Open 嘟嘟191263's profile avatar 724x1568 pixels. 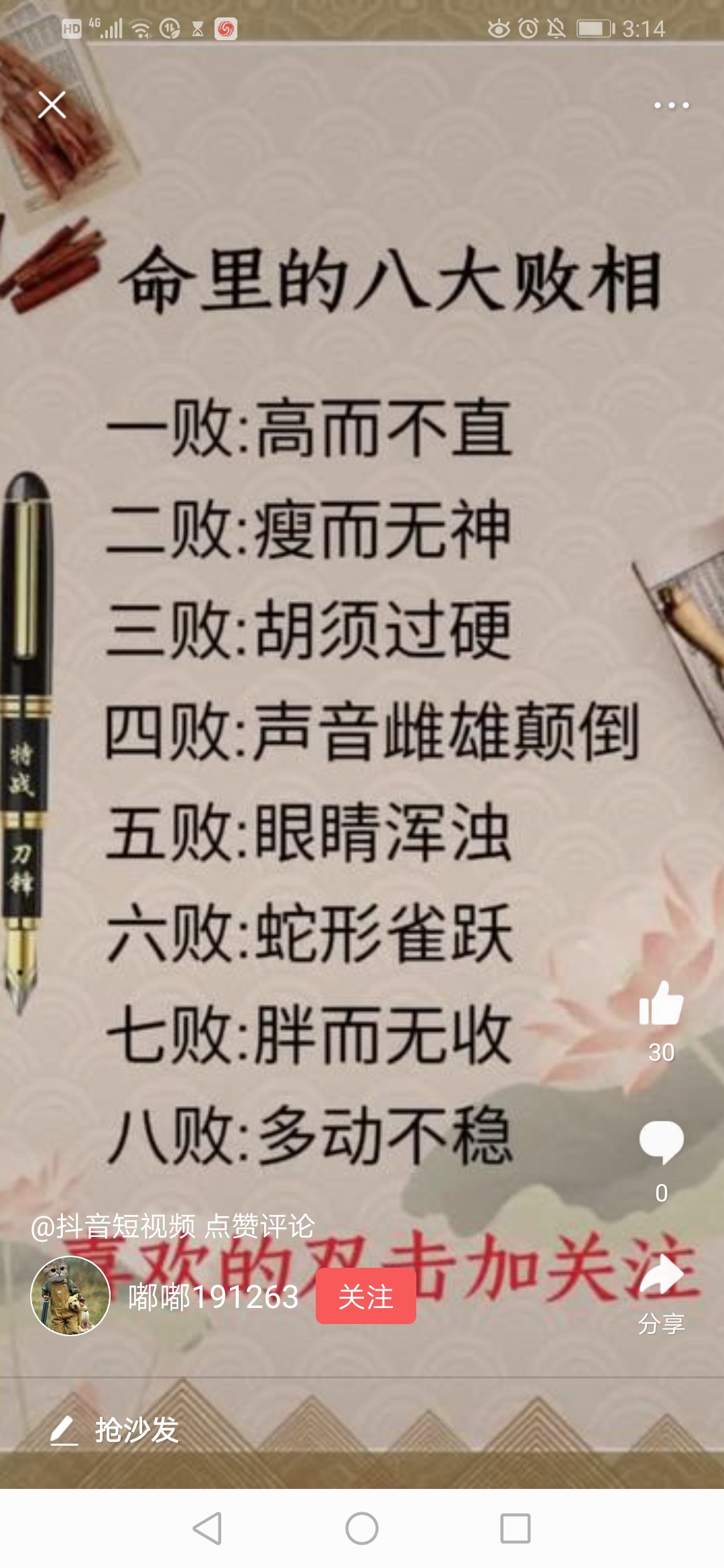click(x=70, y=1295)
